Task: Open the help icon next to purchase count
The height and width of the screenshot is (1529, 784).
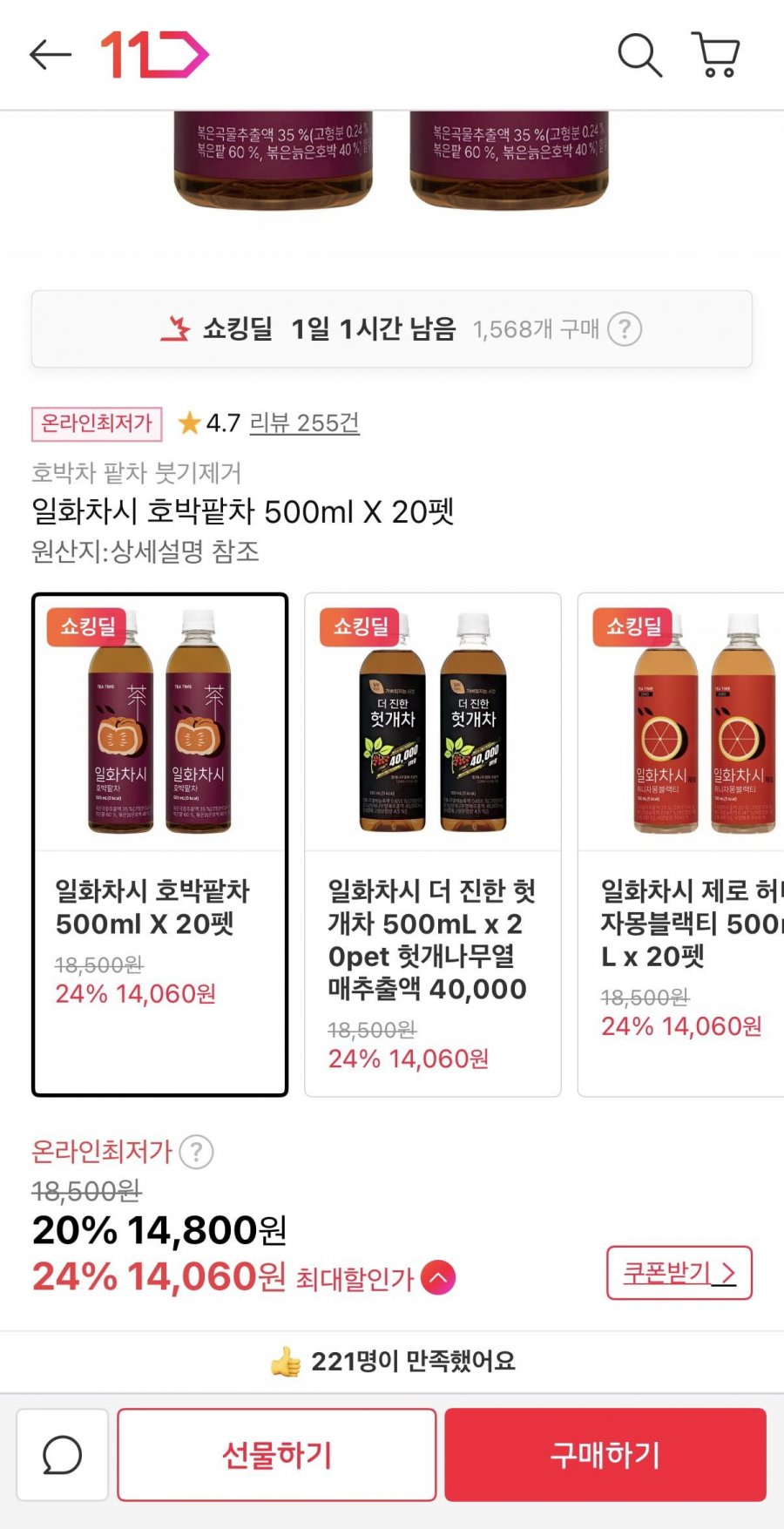Action: coord(625,329)
